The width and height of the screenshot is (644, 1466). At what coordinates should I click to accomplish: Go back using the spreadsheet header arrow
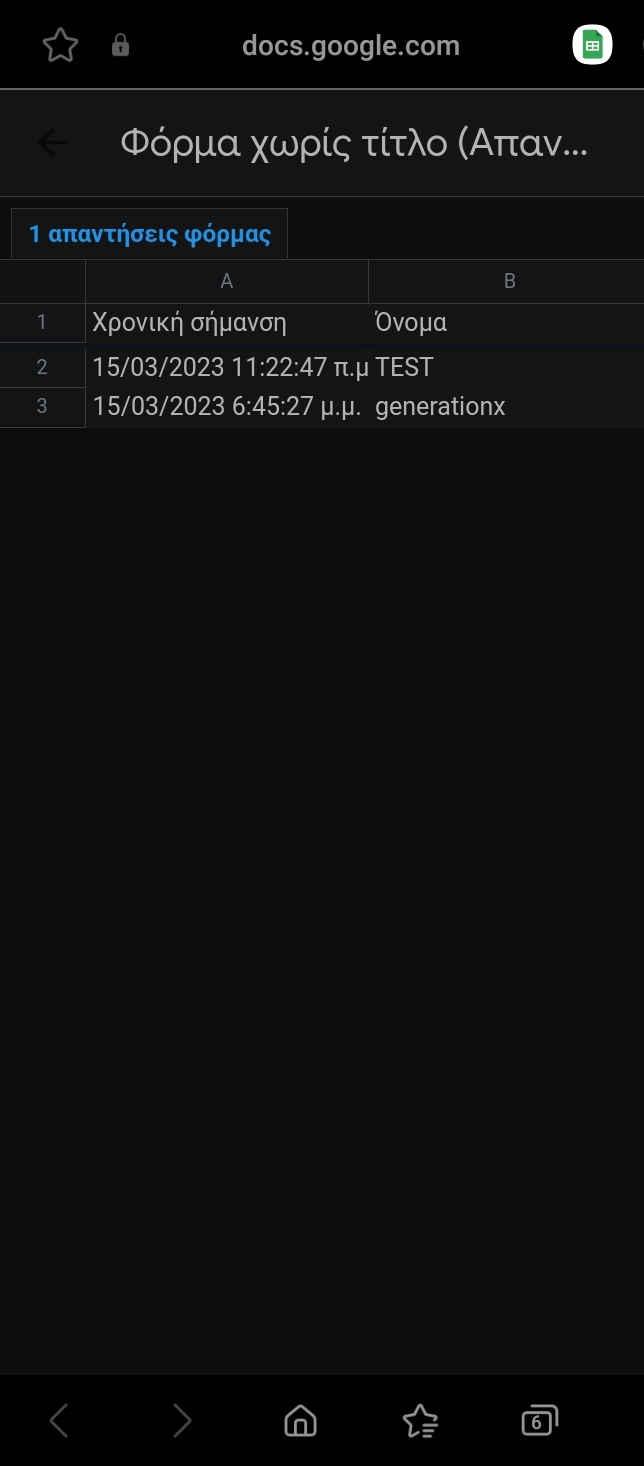(53, 144)
